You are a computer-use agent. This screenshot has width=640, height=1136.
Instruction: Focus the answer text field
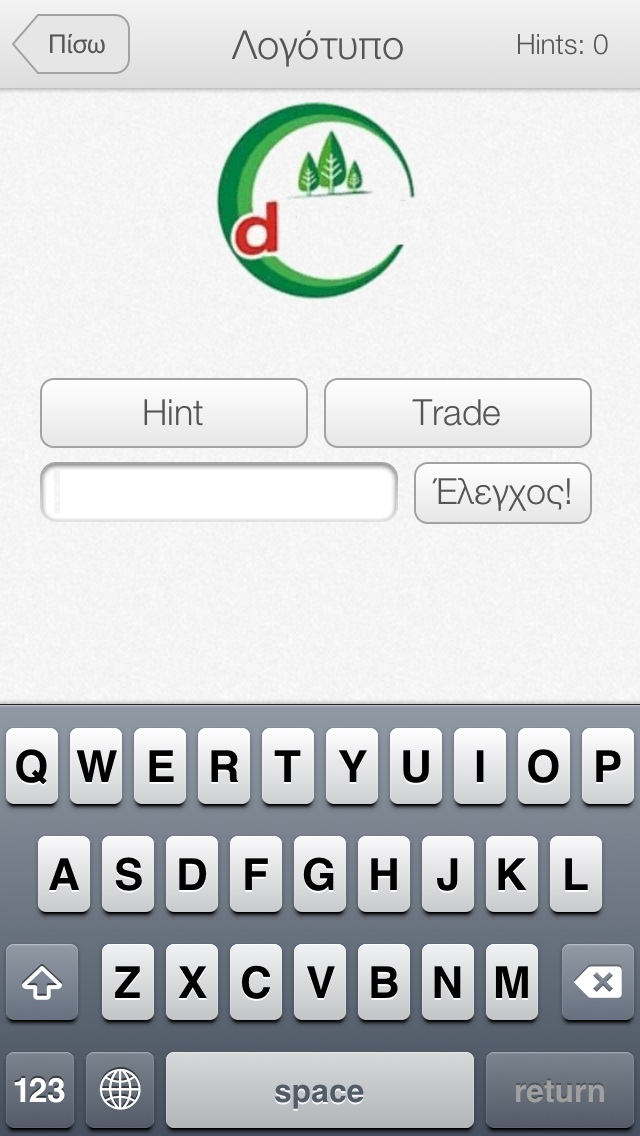click(x=219, y=493)
